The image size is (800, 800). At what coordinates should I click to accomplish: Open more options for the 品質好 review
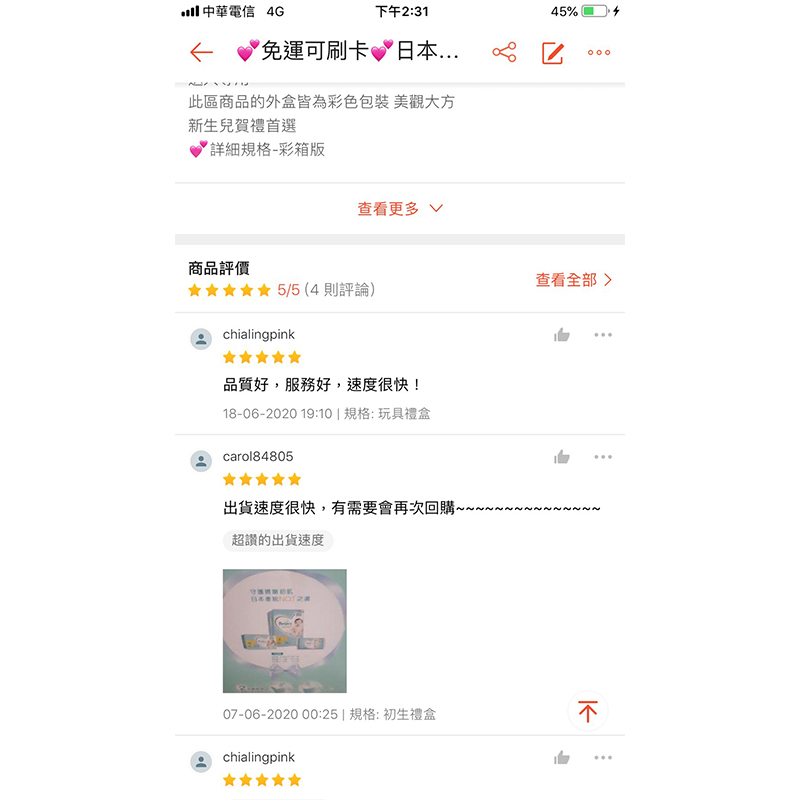(x=603, y=335)
